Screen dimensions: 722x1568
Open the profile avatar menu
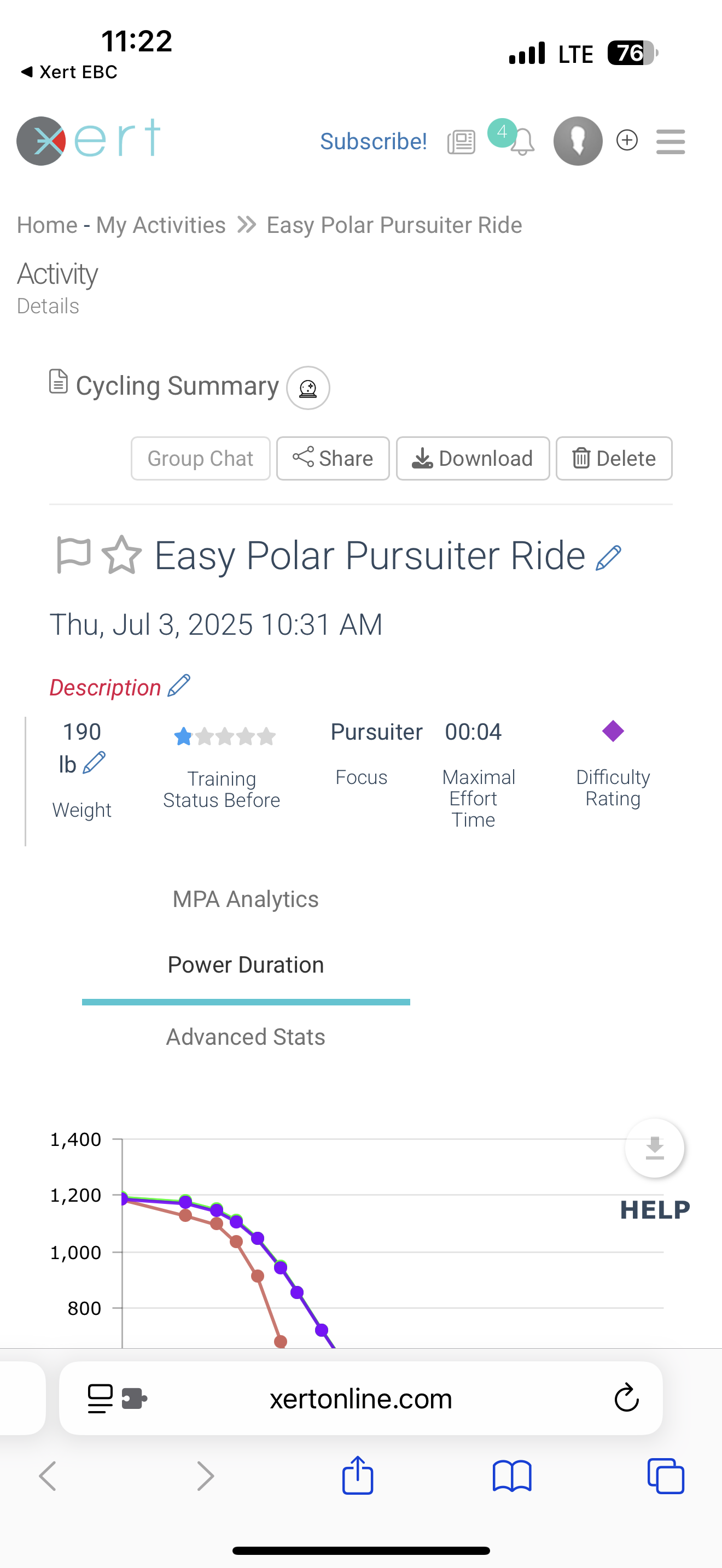click(578, 141)
